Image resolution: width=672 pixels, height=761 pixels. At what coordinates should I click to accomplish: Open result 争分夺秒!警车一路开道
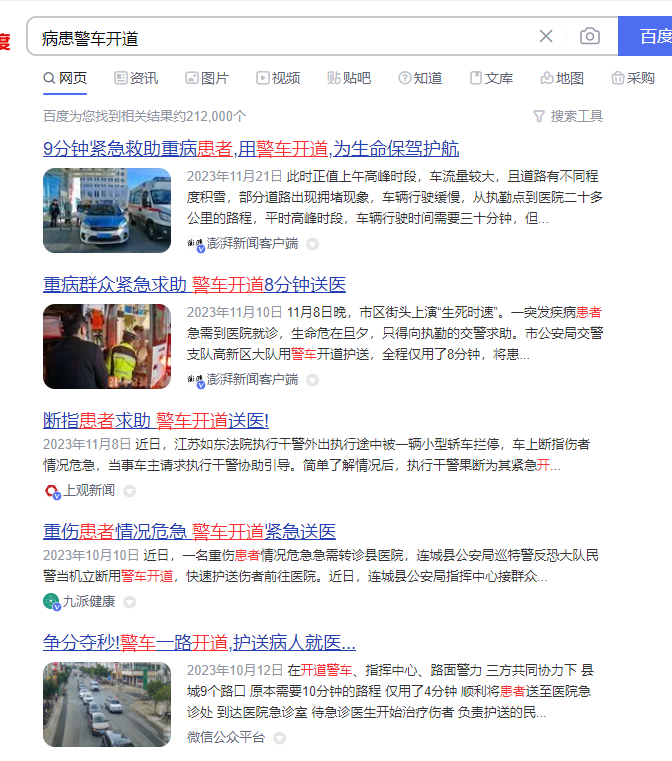(x=199, y=642)
